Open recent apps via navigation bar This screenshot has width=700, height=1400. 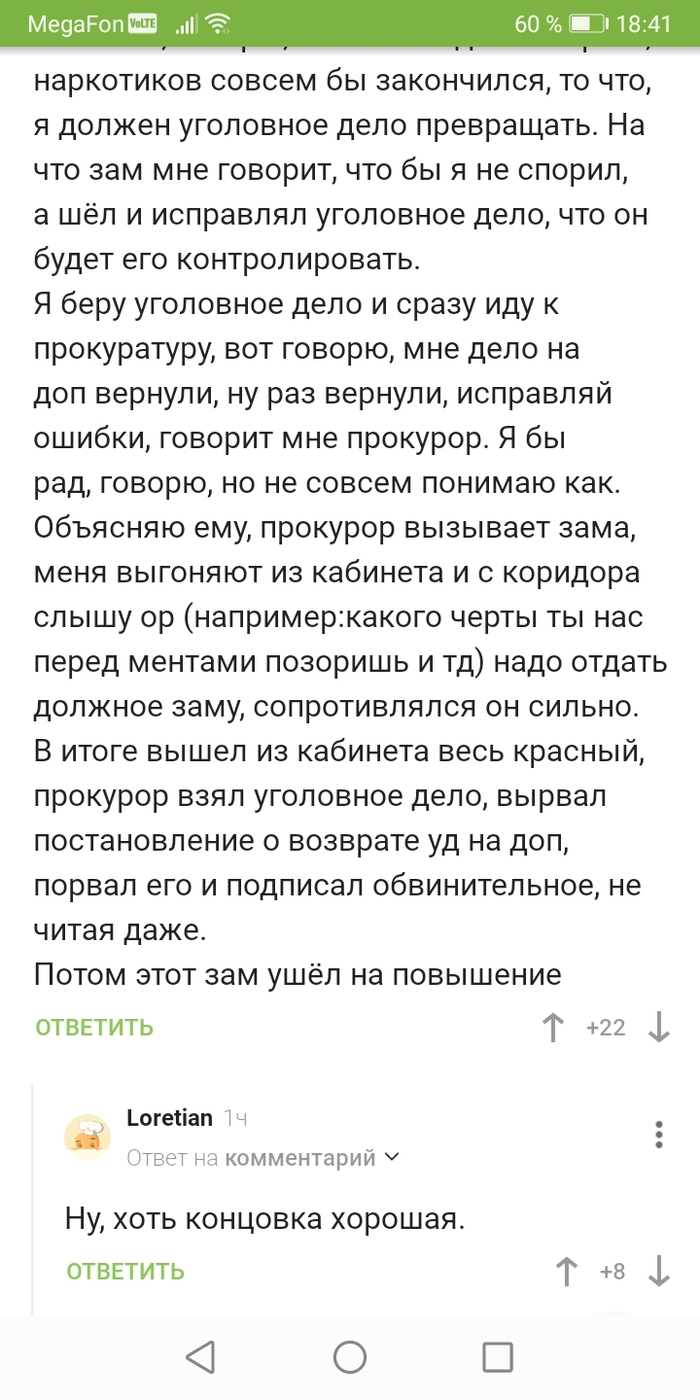498,1356
